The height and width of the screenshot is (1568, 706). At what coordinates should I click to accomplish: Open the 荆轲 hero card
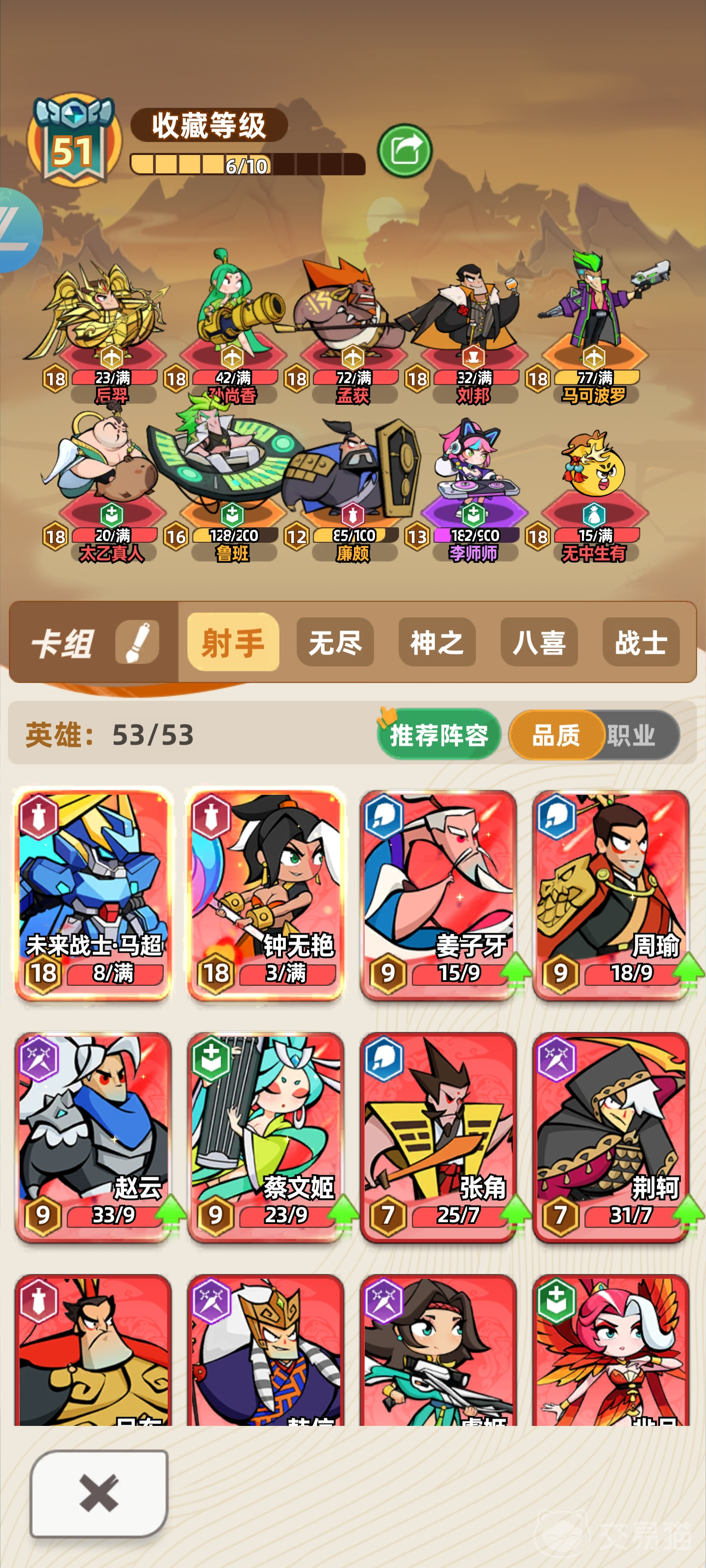(x=610, y=1136)
